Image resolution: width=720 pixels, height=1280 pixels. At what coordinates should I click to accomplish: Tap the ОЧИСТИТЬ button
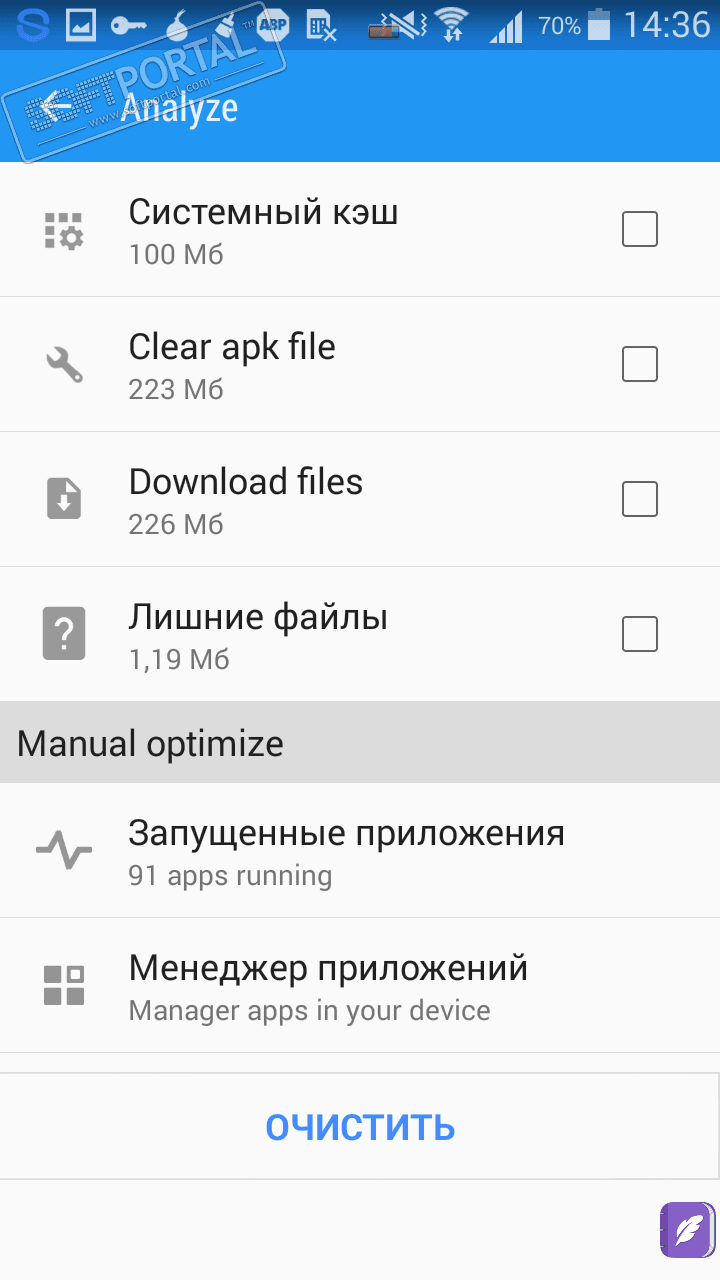(x=360, y=1127)
